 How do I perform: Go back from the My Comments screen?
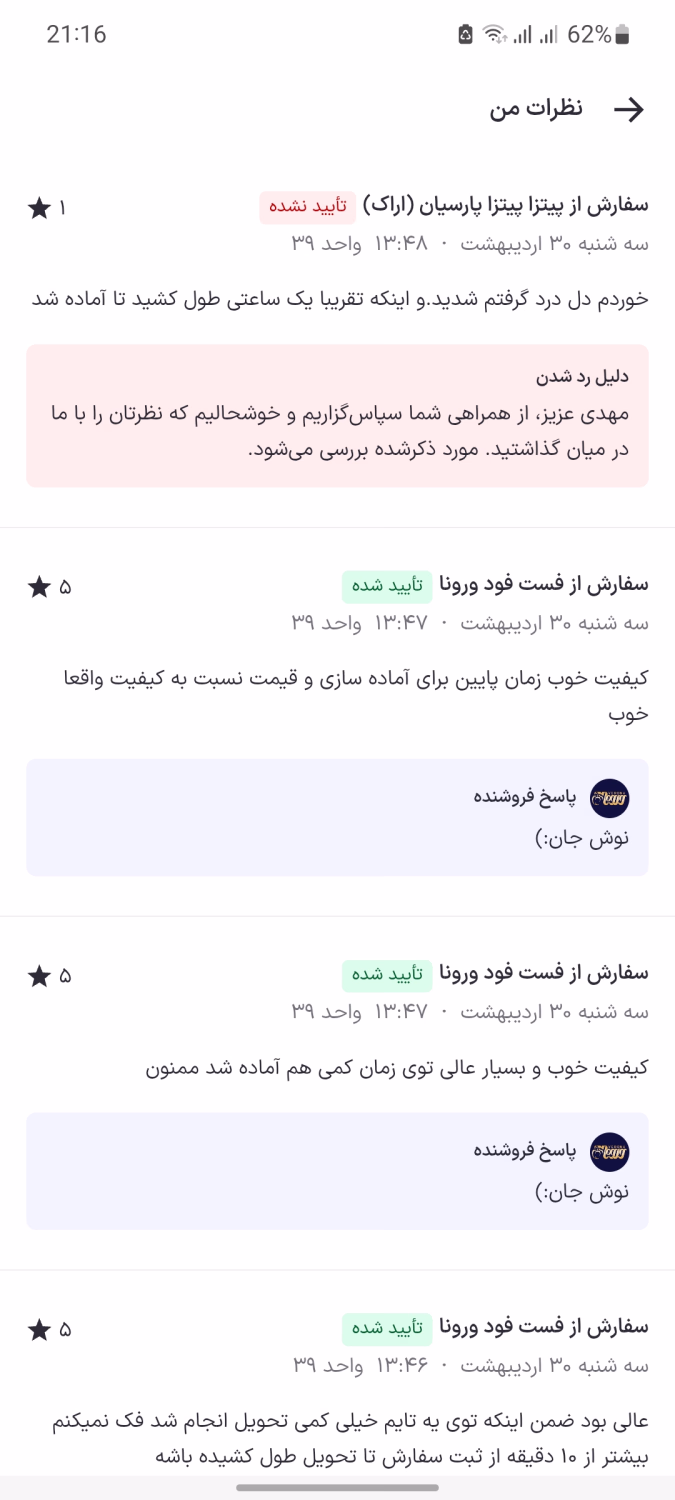tap(628, 109)
